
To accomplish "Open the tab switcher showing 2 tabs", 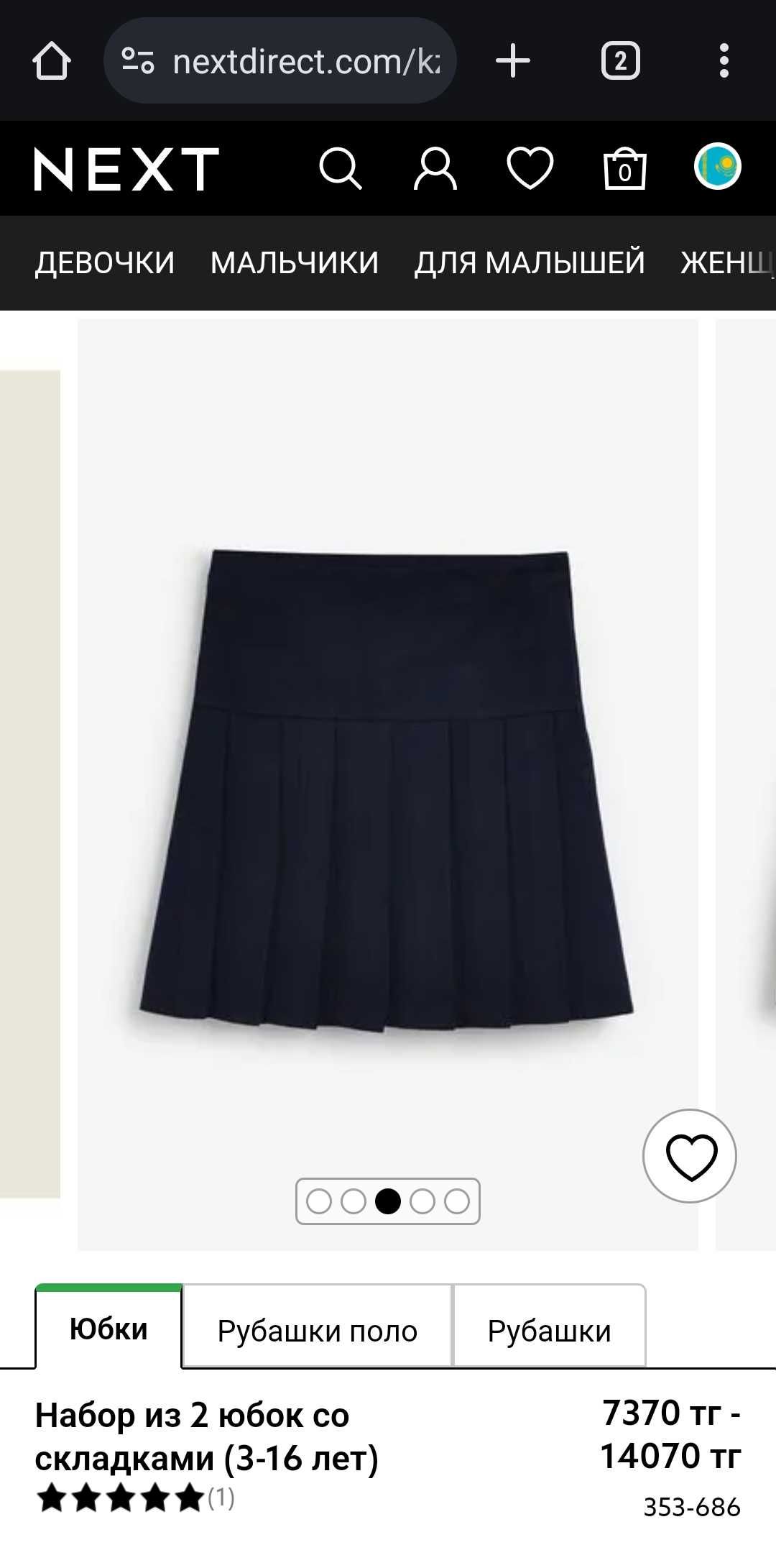I will (x=620, y=61).
